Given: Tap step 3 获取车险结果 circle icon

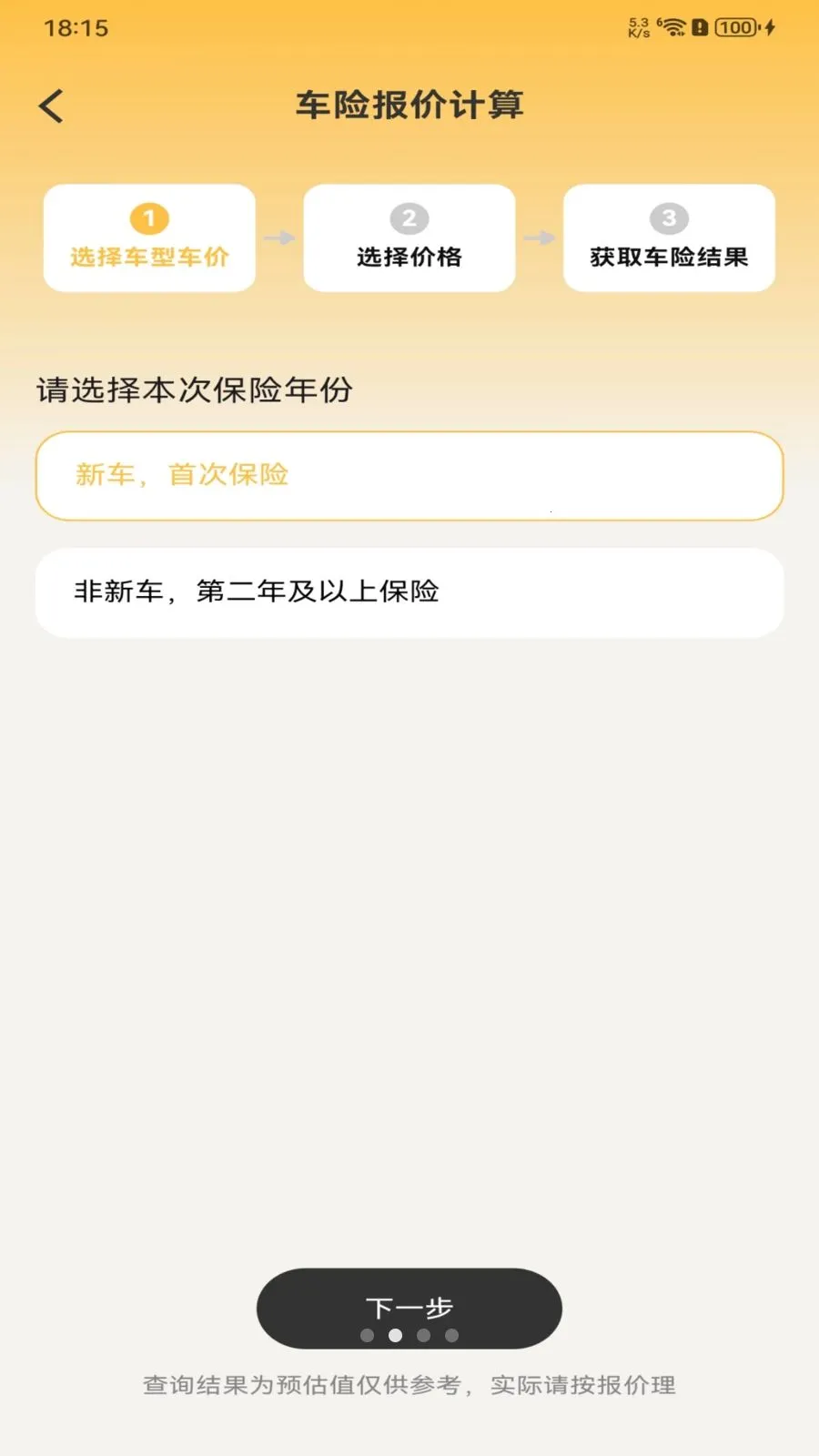Looking at the screenshot, I should (x=669, y=218).
